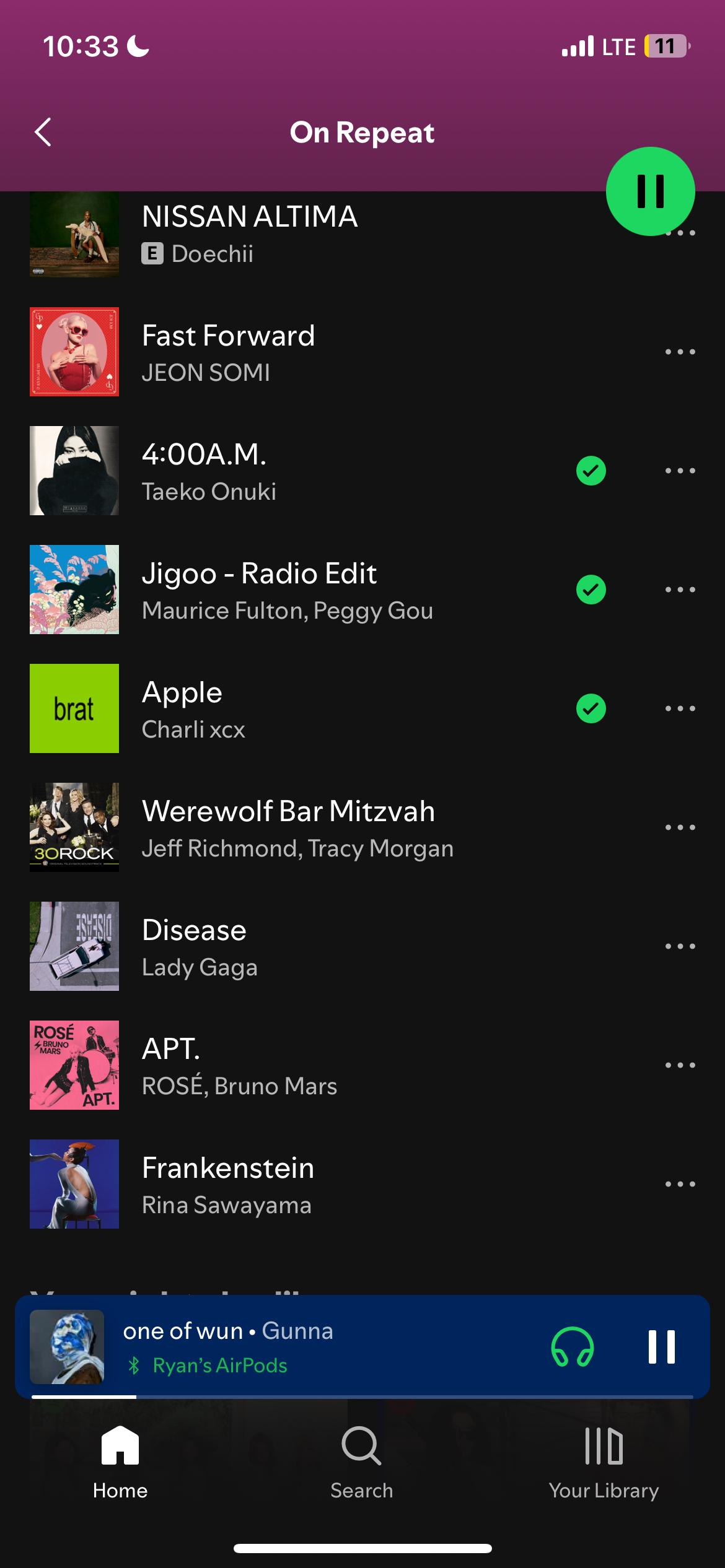
Task: Open more options for Fast Forward
Action: click(x=680, y=352)
